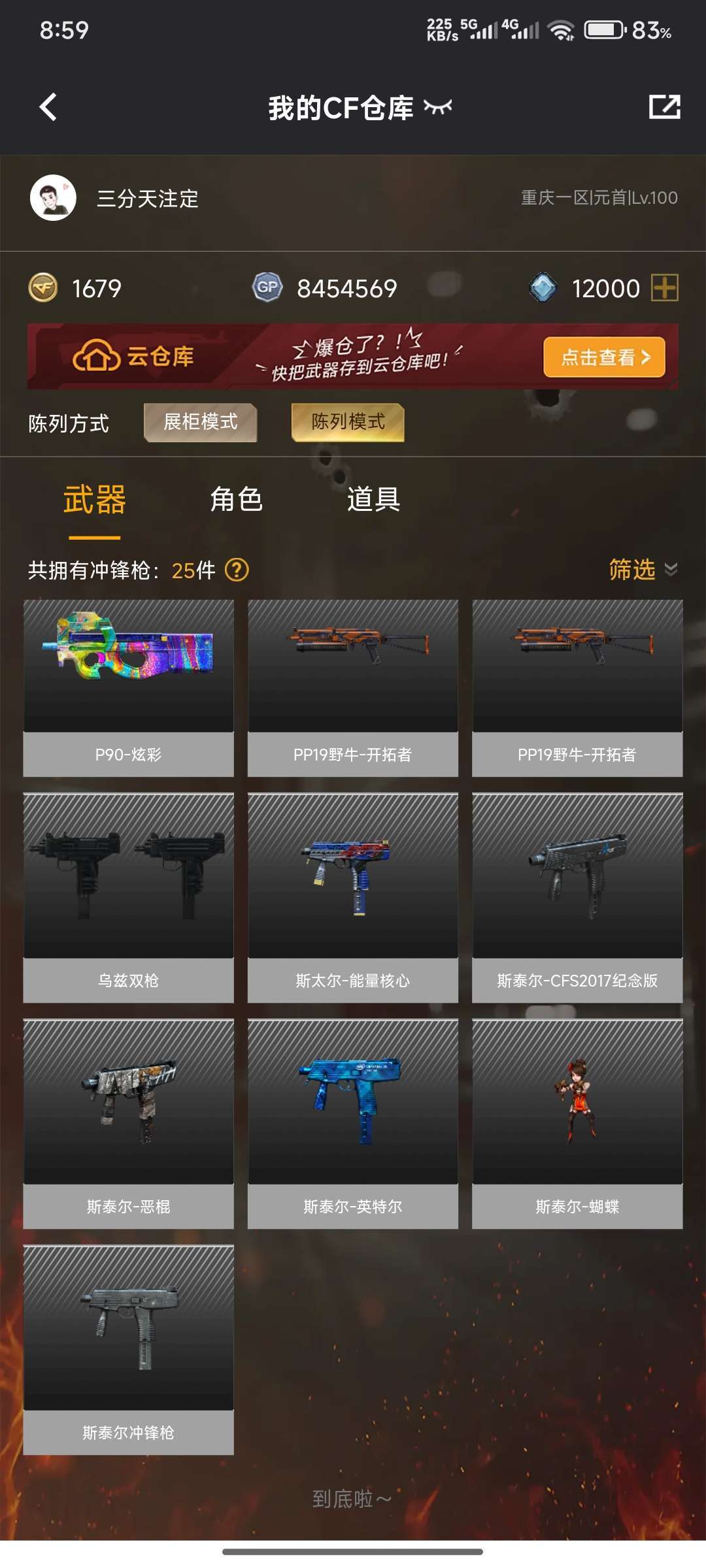Enable 展柜模式 display mode
Viewport: 706px width, 1568px height.
pos(200,423)
